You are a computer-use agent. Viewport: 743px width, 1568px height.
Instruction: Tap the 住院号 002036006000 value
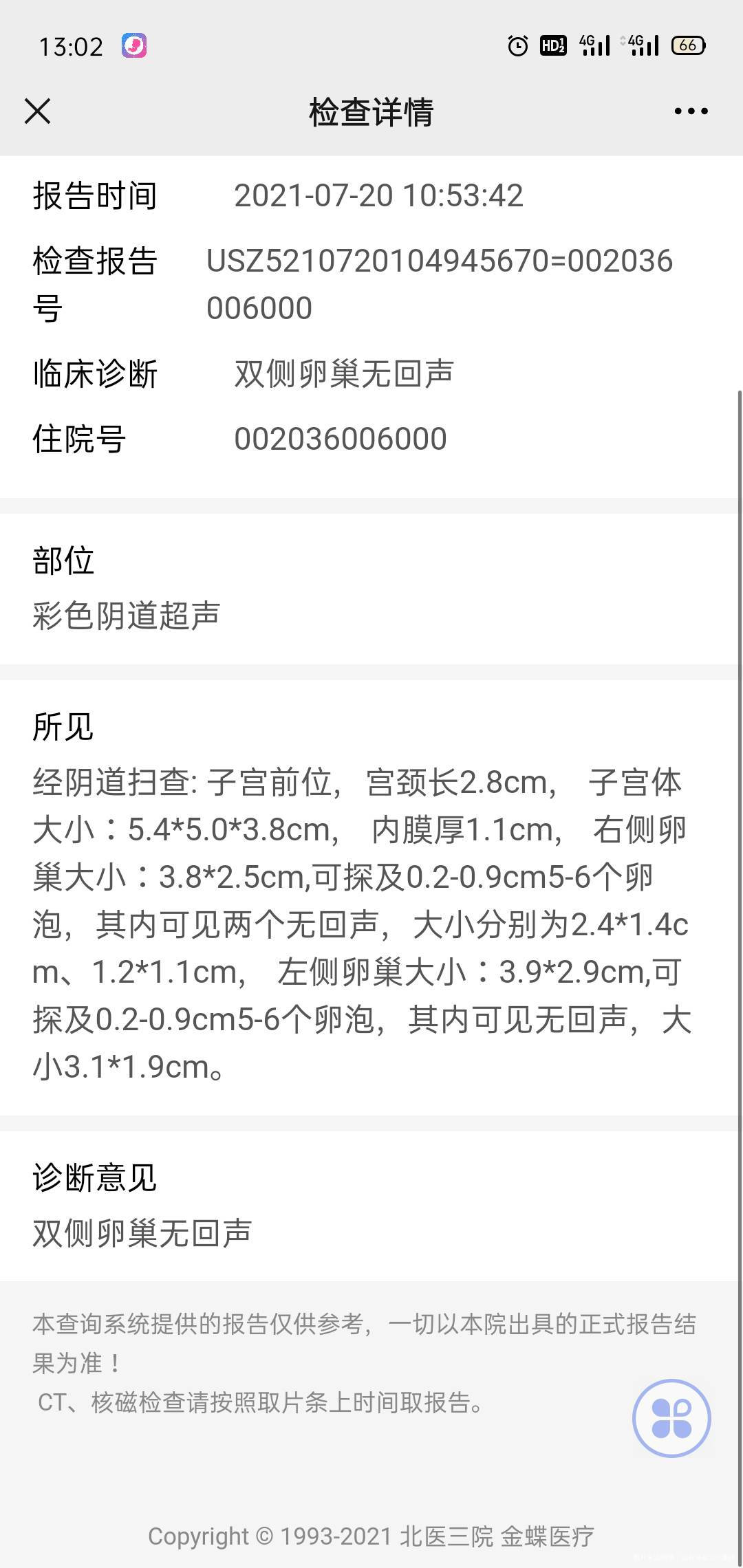[x=340, y=438]
